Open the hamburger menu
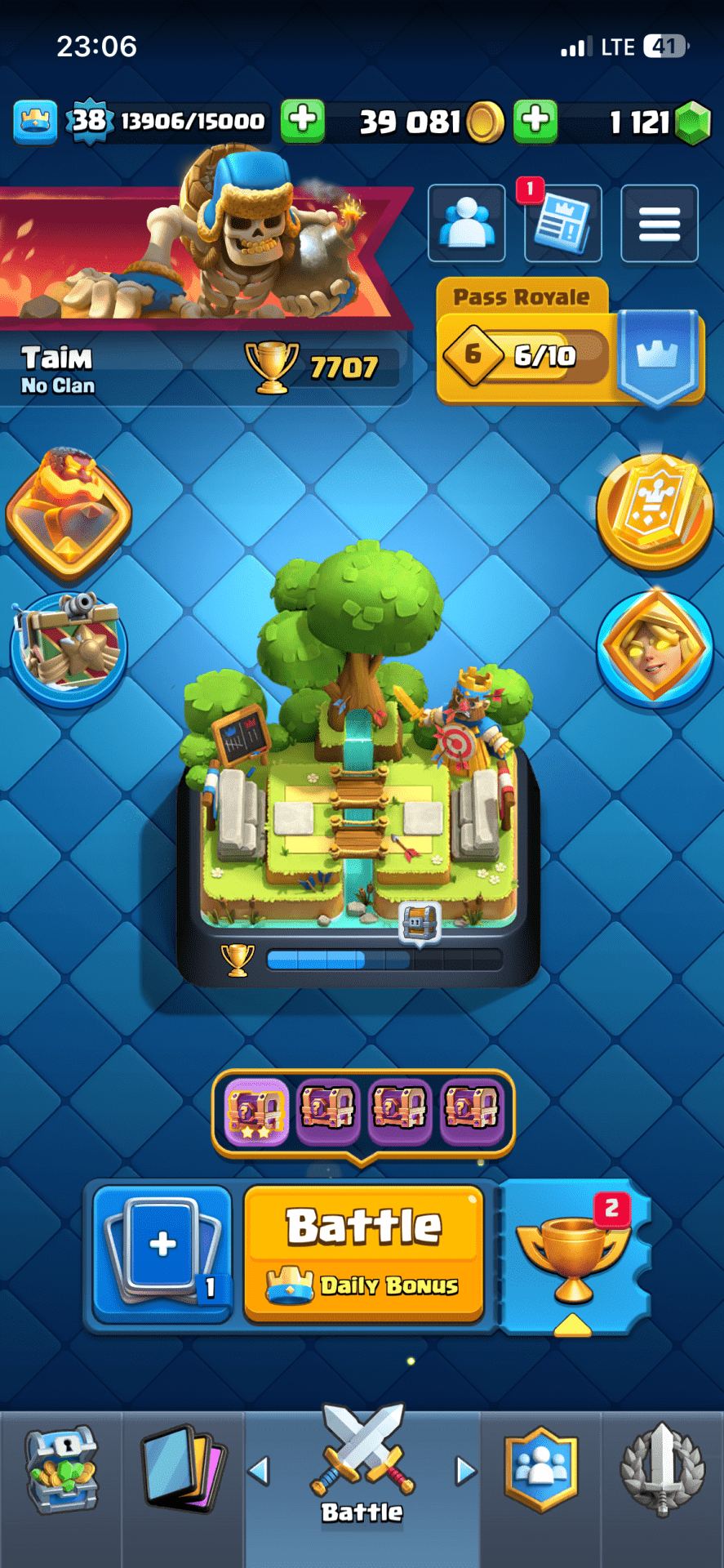The image size is (724, 1568). coord(659,224)
